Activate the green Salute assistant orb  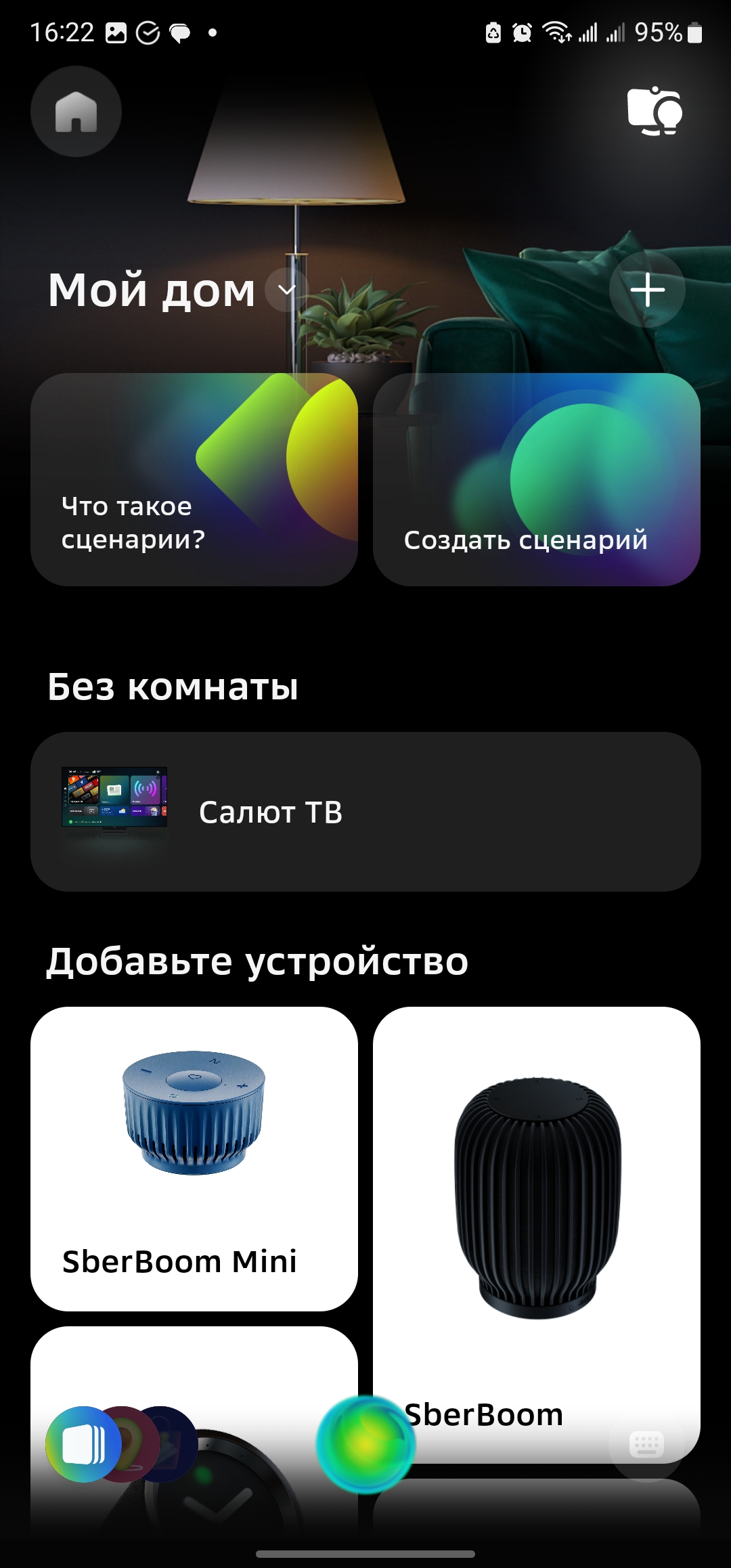365,1445
